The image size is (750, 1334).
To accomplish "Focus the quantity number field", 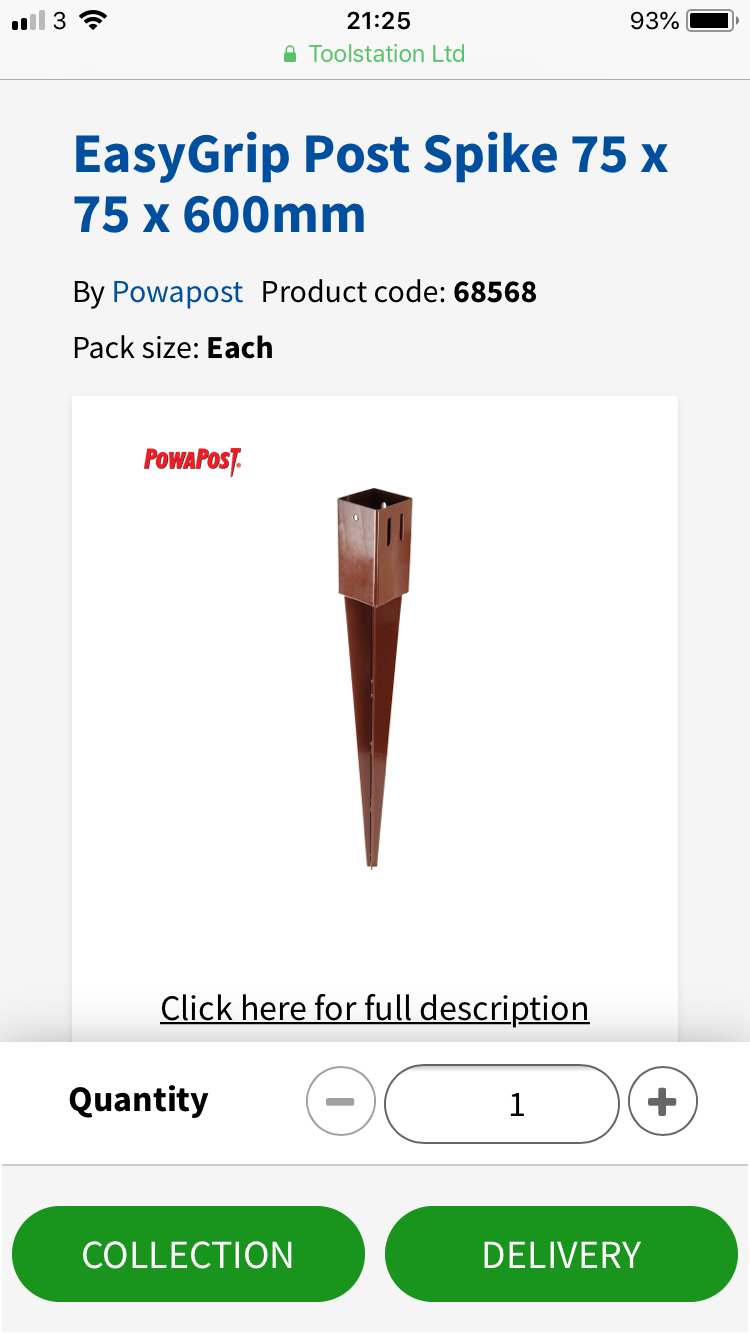I will 502,1104.
